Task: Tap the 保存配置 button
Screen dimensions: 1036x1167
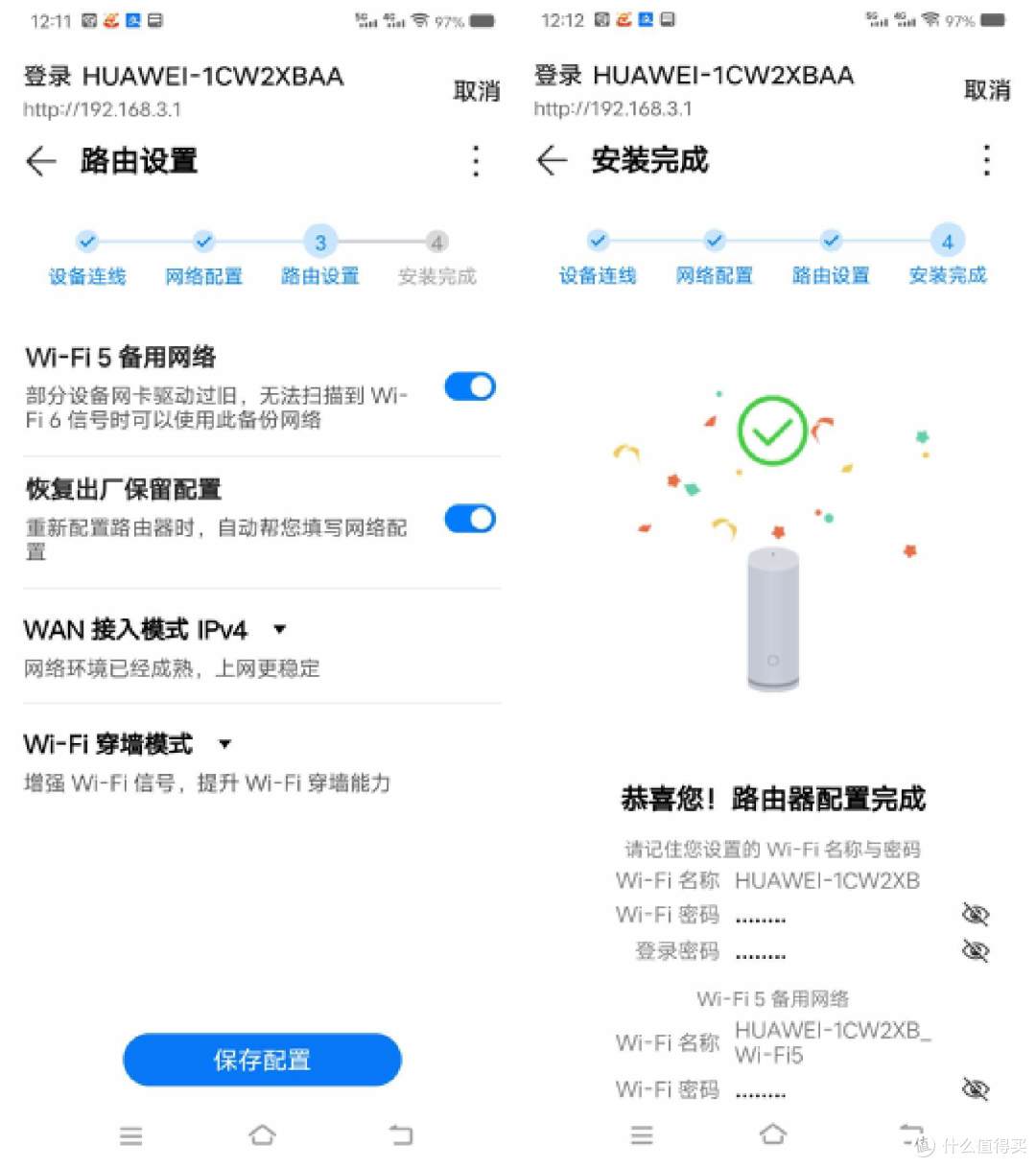Action: click(261, 1060)
